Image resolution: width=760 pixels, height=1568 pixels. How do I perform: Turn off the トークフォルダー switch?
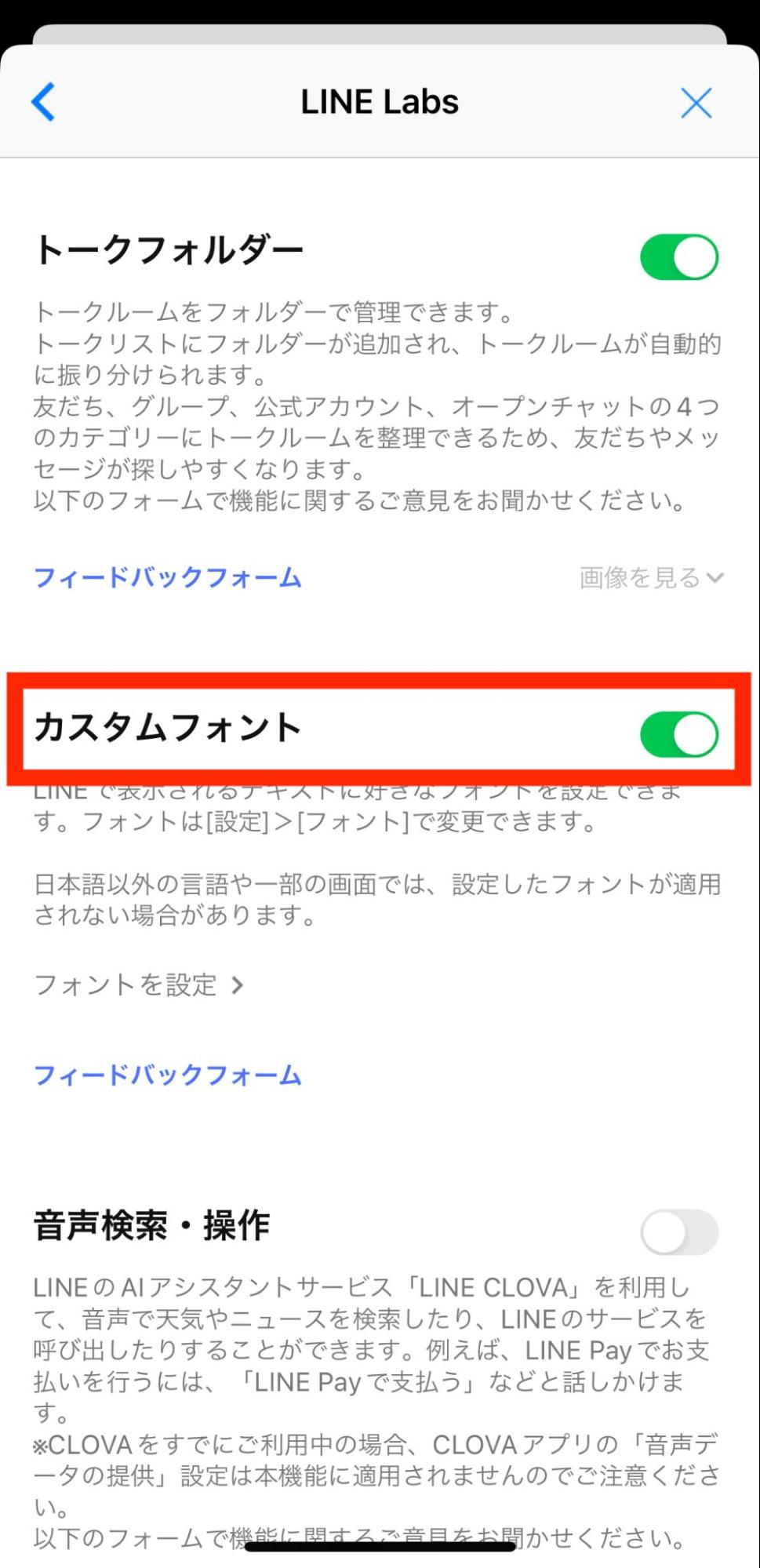click(678, 257)
